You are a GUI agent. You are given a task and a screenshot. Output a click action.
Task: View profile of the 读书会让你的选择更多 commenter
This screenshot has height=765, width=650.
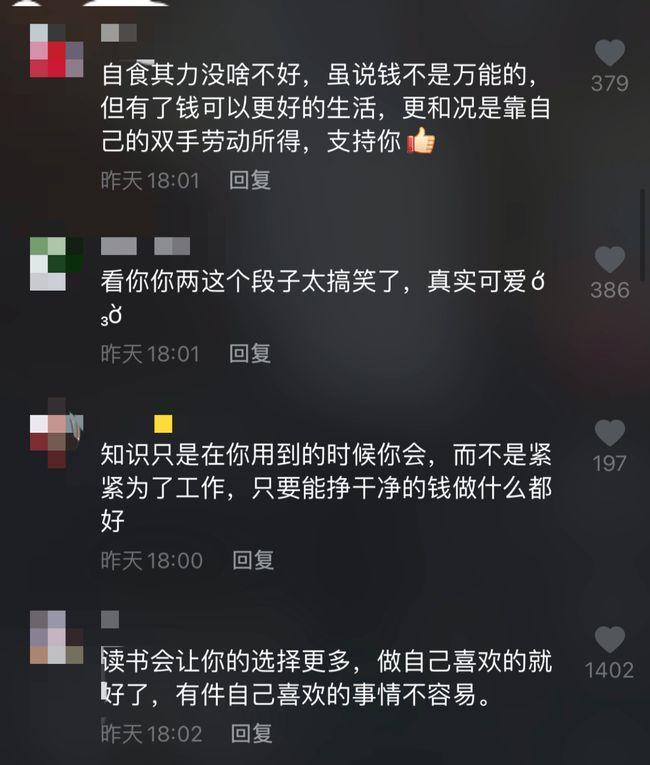coord(56,637)
